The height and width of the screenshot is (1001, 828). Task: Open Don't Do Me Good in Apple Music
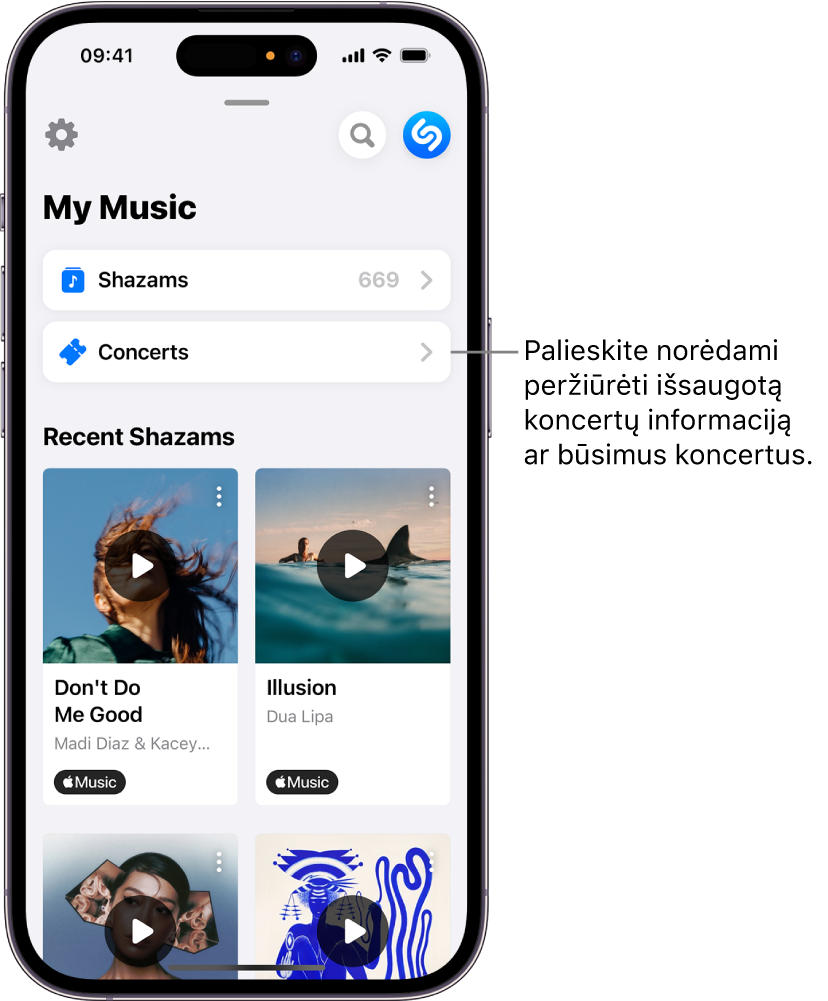tap(90, 782)
